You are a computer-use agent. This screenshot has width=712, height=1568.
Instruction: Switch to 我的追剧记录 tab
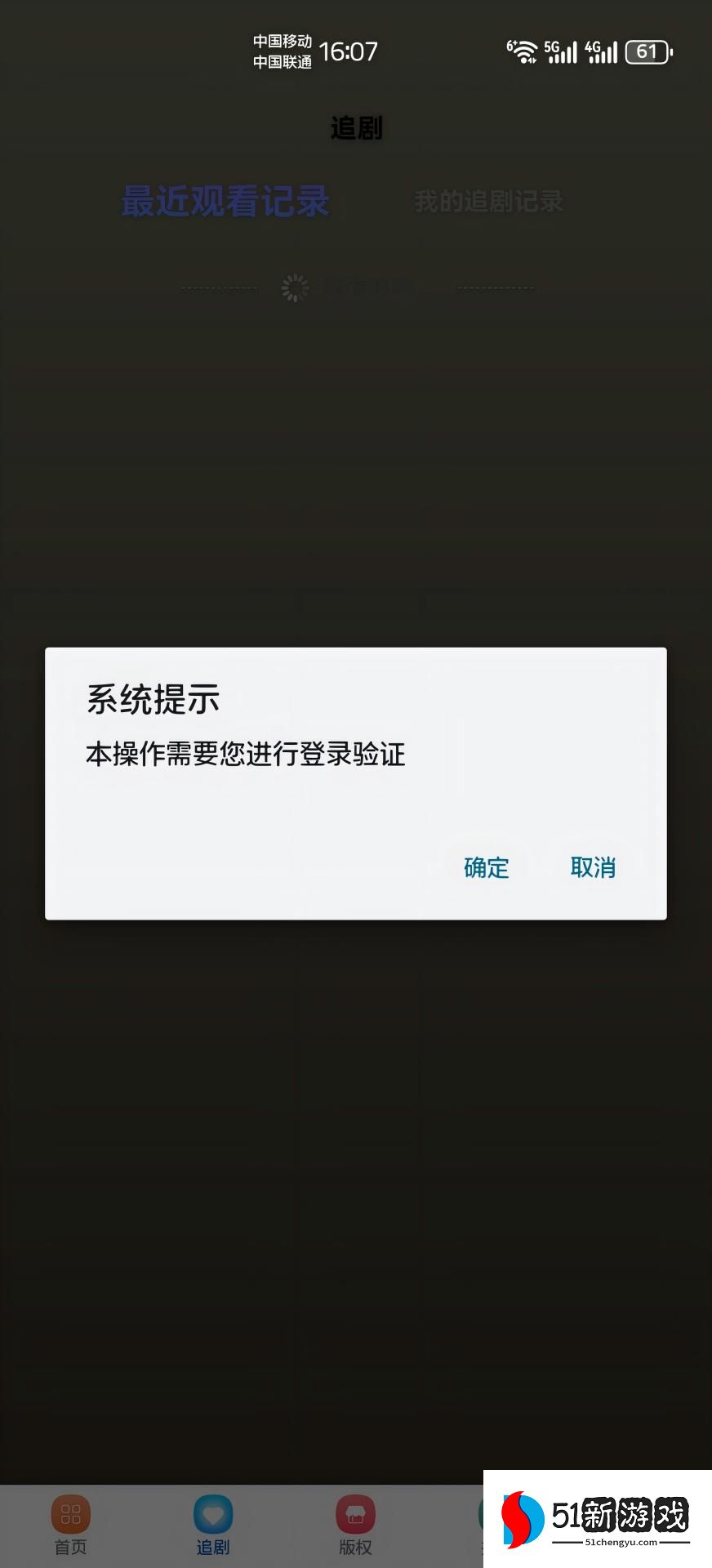[x=488, y=201]
